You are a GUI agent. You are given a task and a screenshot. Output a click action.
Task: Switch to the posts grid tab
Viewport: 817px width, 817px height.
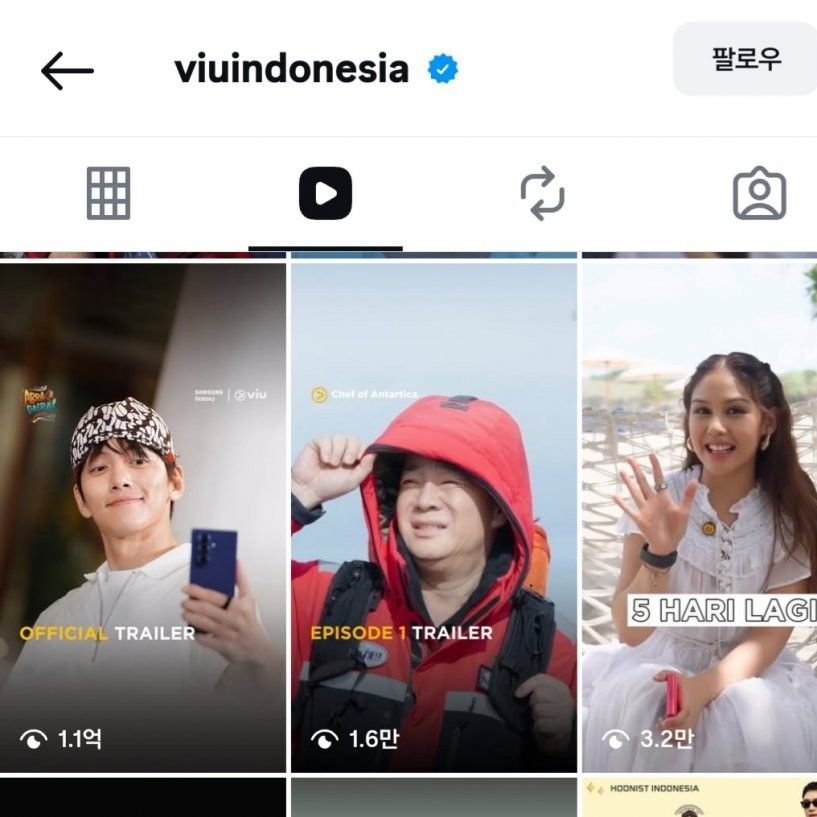point(108,193)
